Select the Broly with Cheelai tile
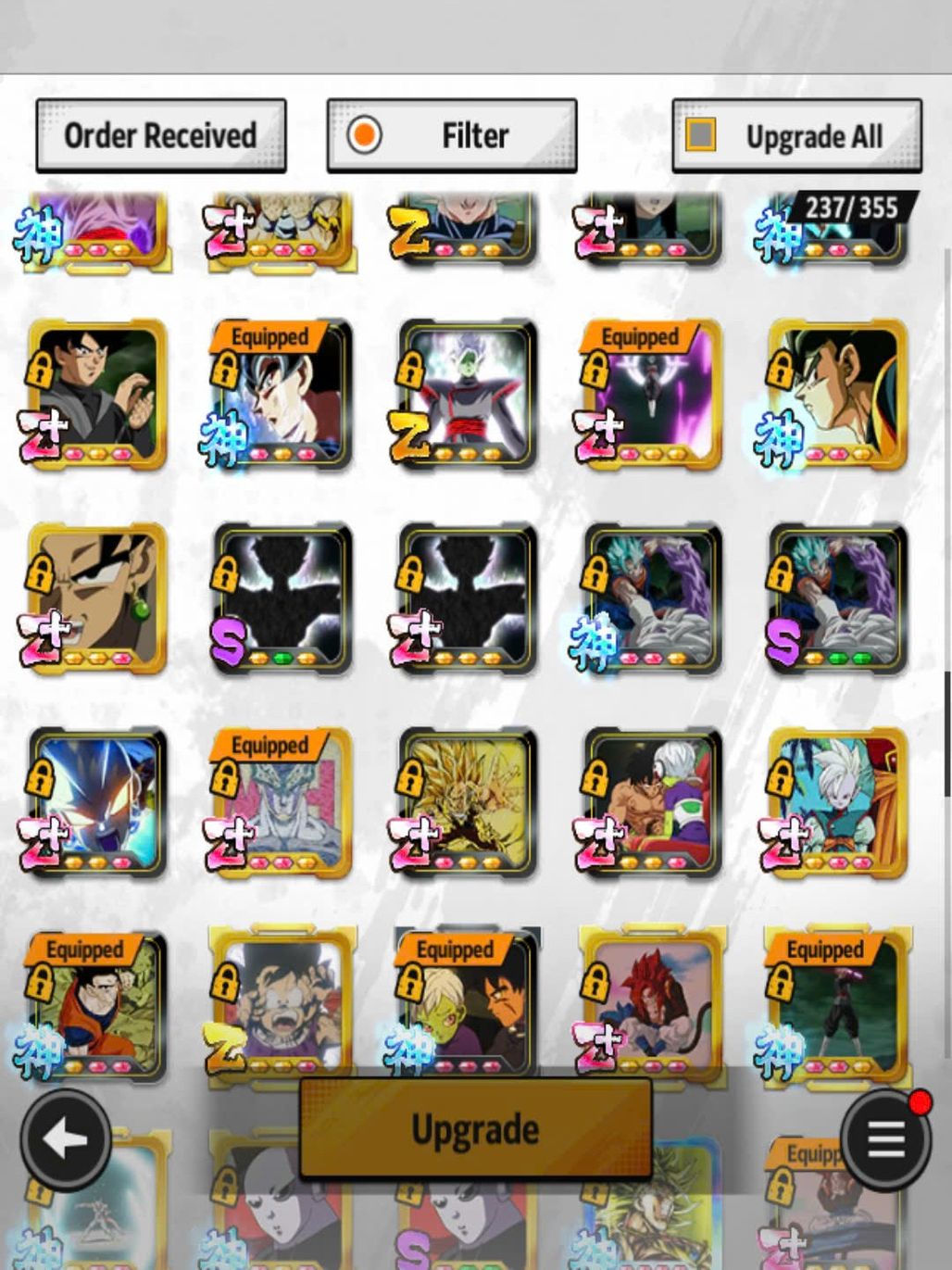Viewport: 952px width, 1270px height. (653, 802)
